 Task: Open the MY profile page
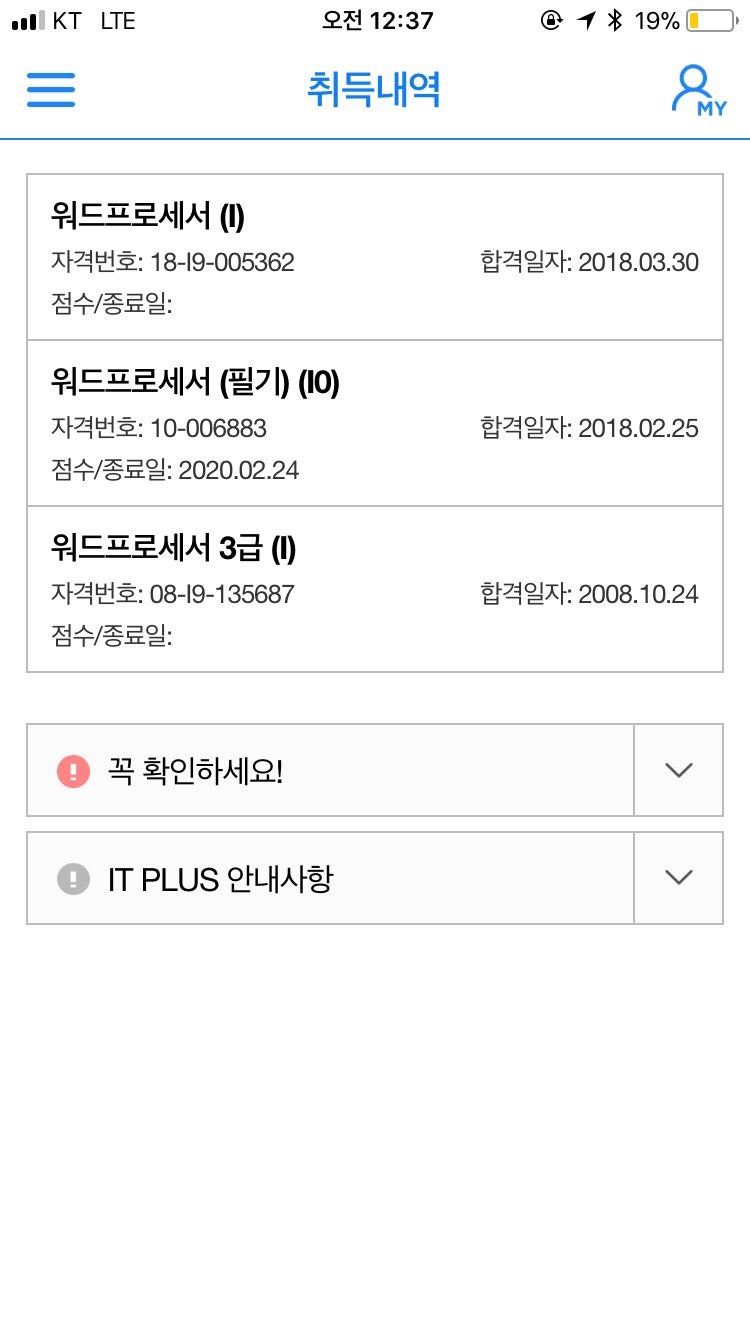click(698, 91)
